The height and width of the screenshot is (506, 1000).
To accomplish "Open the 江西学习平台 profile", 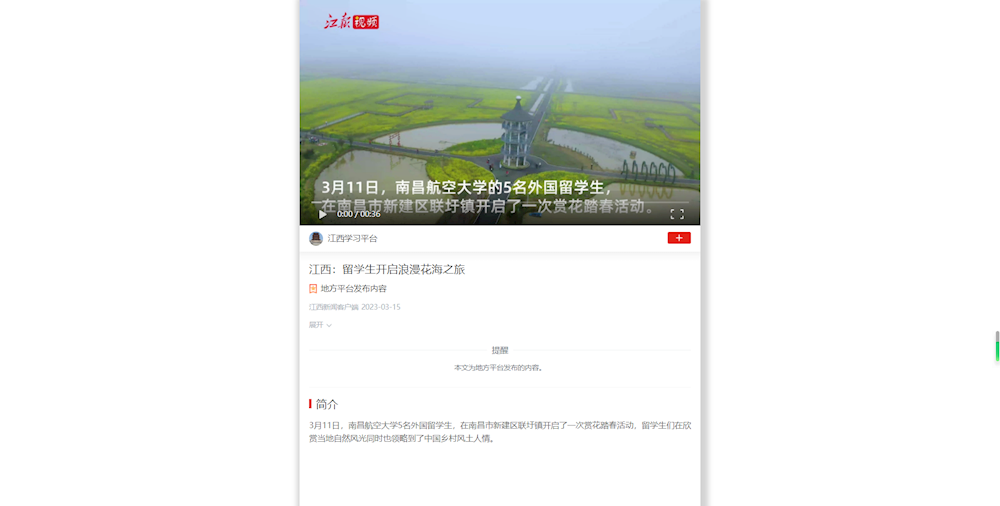I will coord(352,239).
